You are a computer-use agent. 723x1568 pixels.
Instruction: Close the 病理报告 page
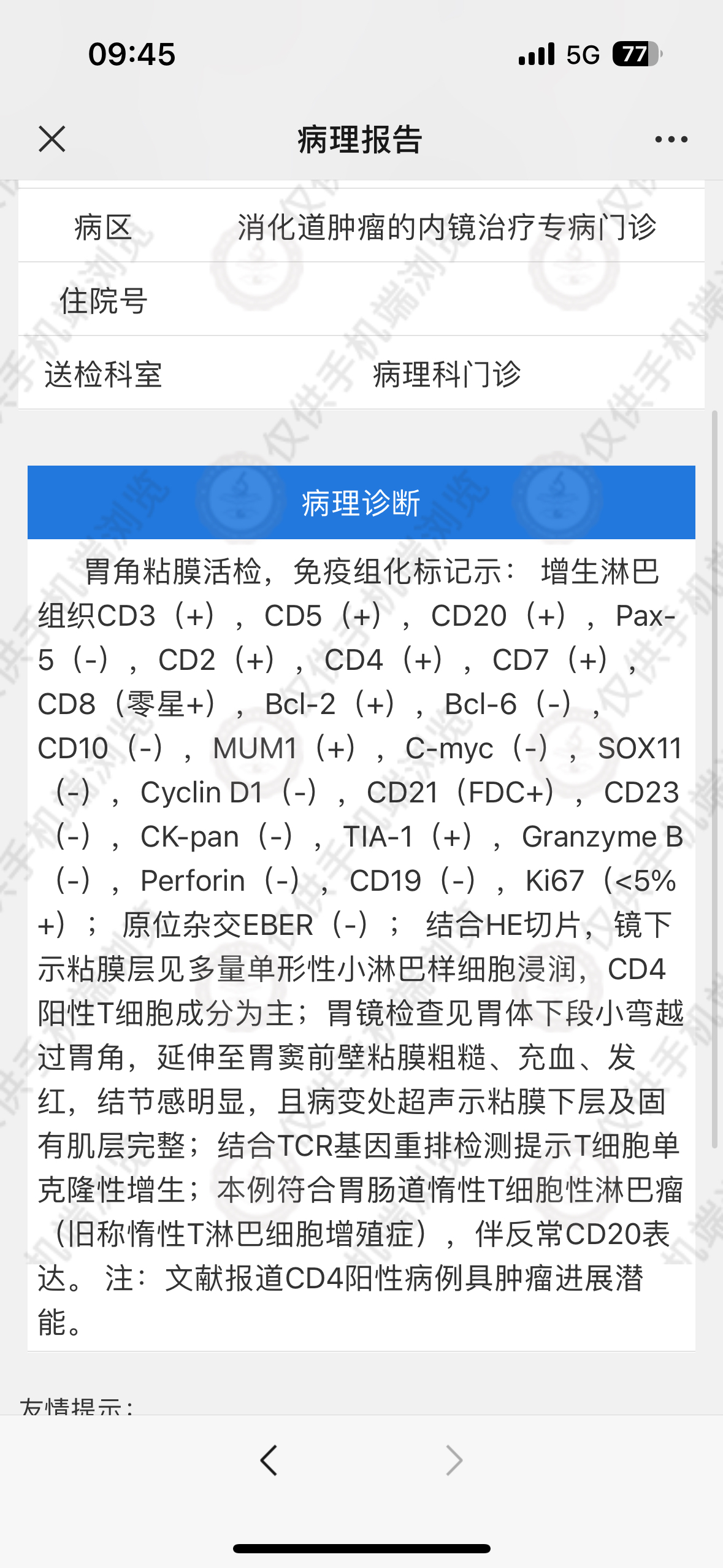pos(52,139)
